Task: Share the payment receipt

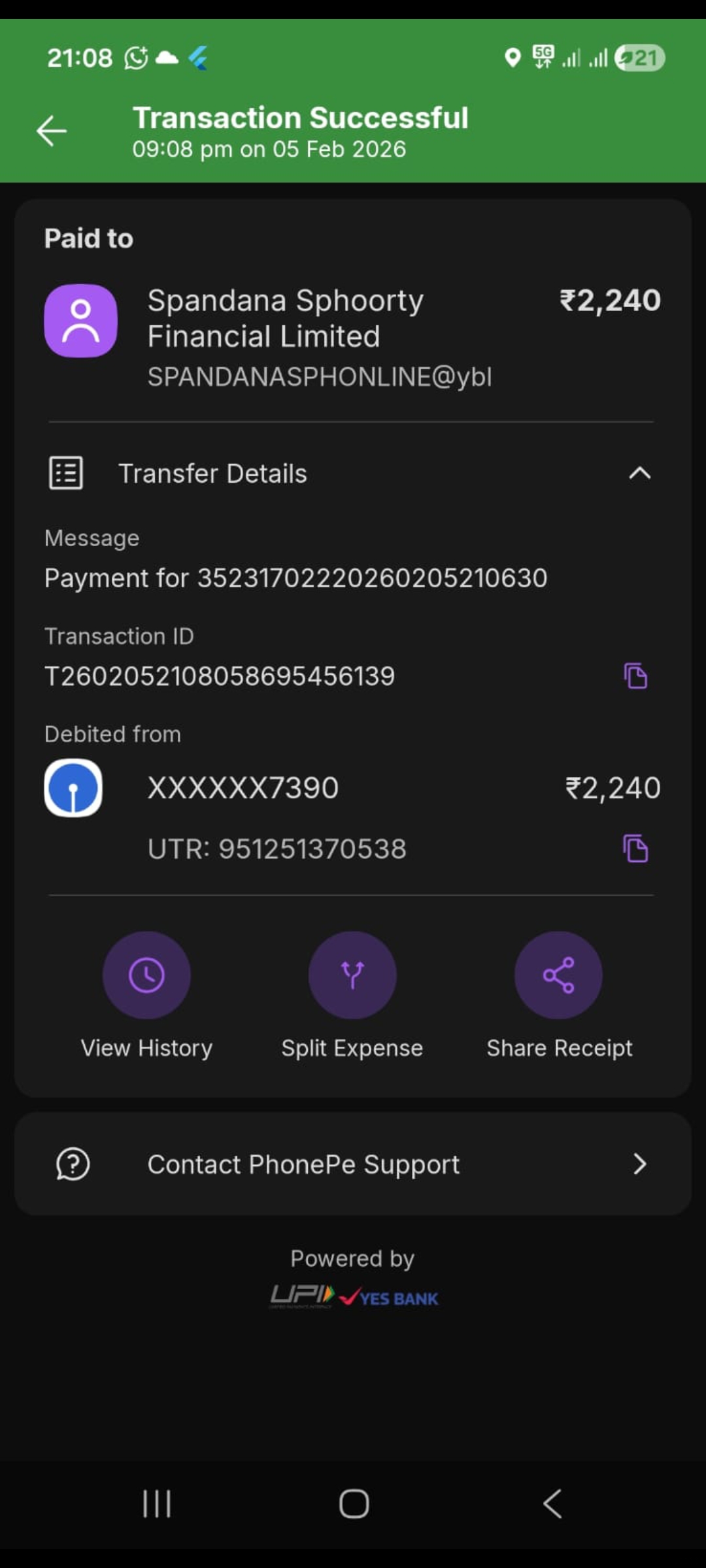Action: tap(558, 975)
